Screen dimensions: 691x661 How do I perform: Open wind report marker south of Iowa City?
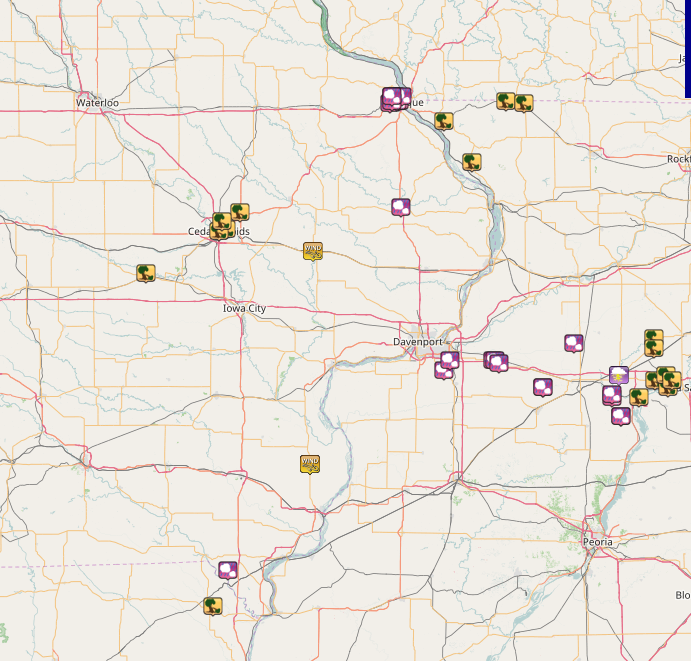tap(310, 463)
